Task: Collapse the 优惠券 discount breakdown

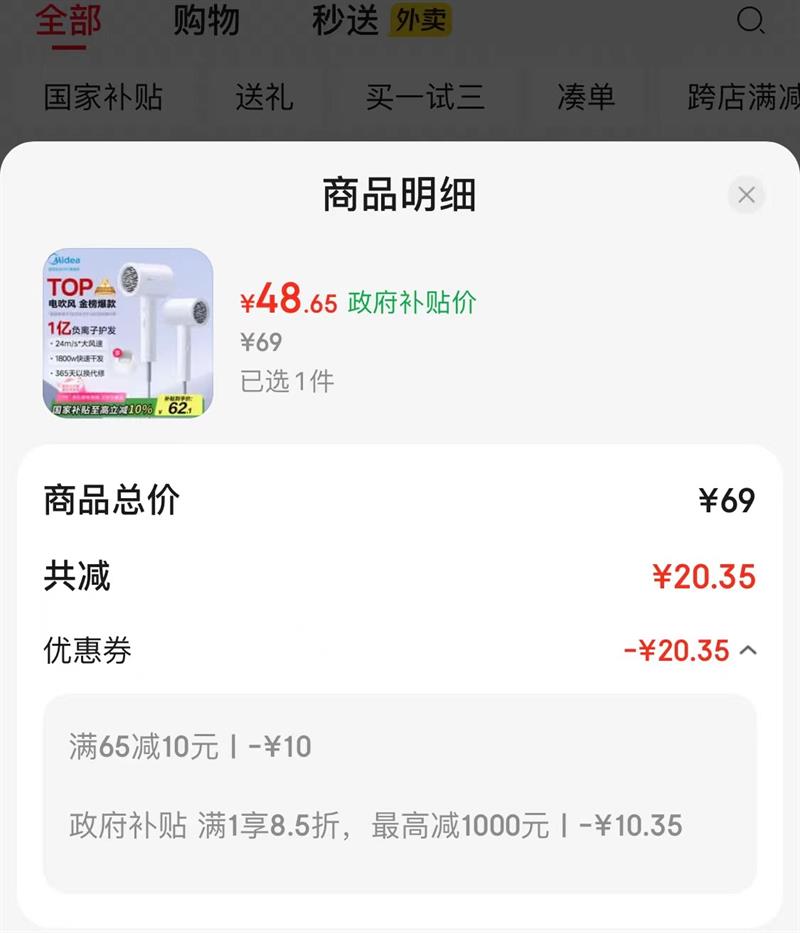Action: pos(748,650)
